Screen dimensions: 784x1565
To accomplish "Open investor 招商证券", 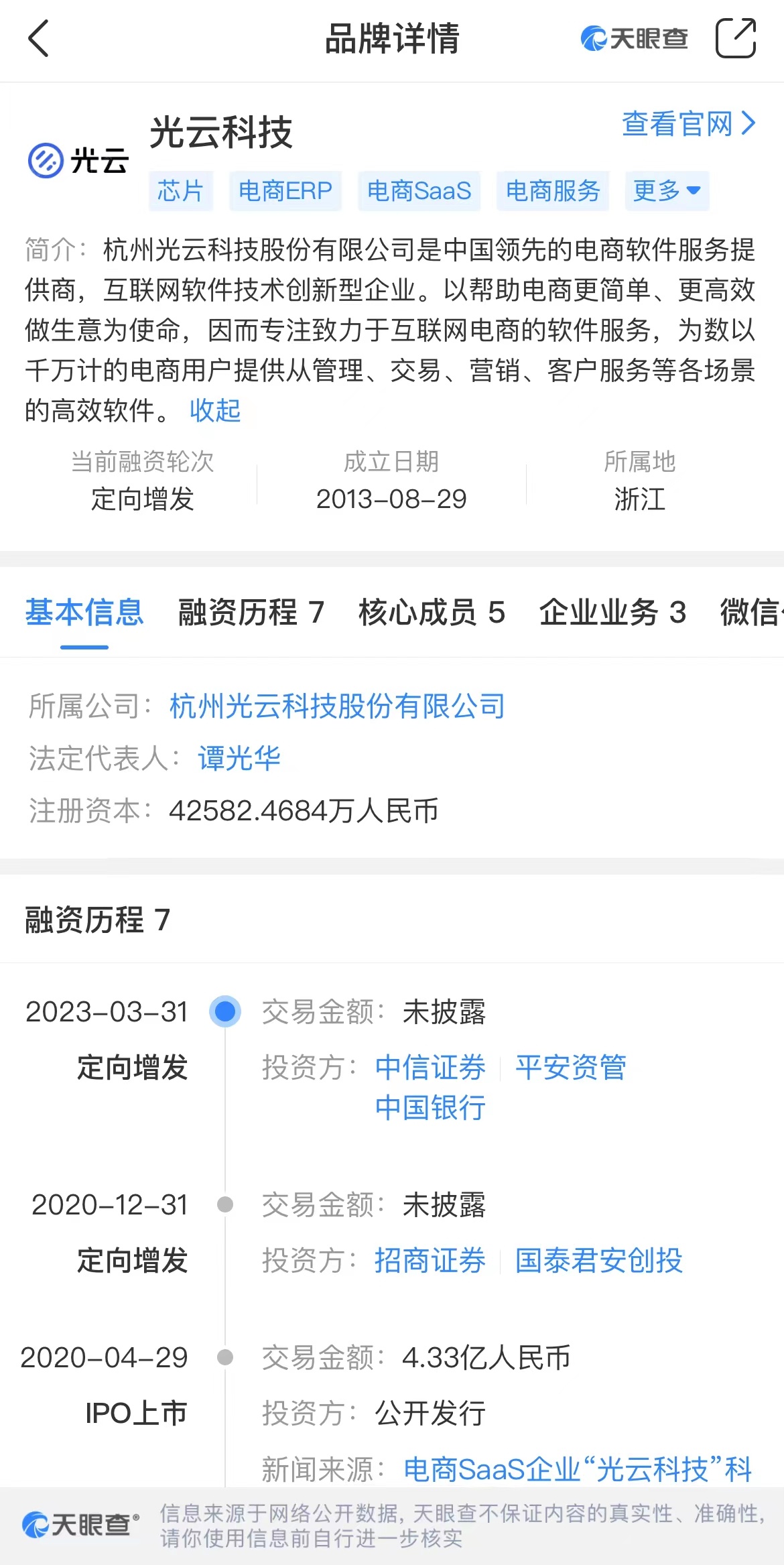I will pyautogui.click(x=430, y=1260).
